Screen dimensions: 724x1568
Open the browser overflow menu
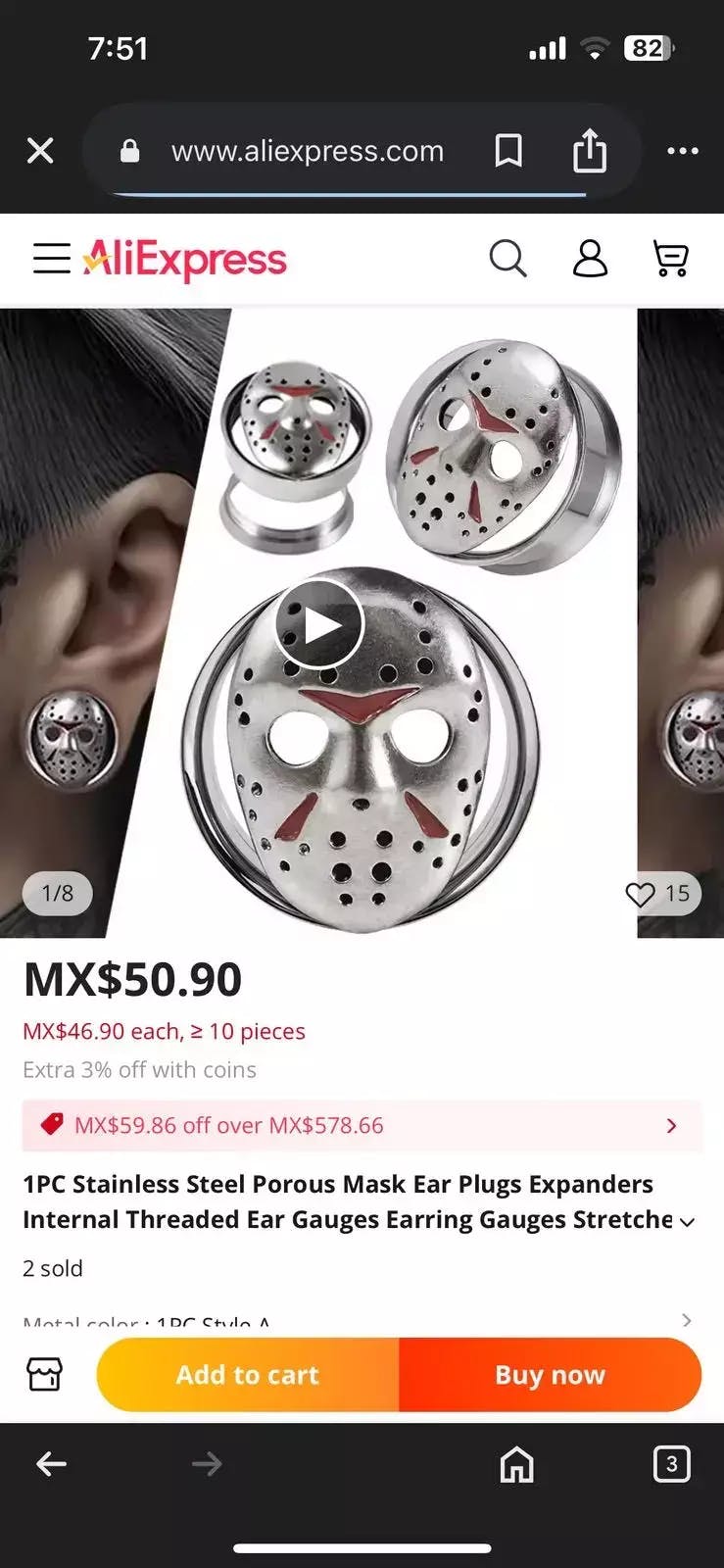682,151
